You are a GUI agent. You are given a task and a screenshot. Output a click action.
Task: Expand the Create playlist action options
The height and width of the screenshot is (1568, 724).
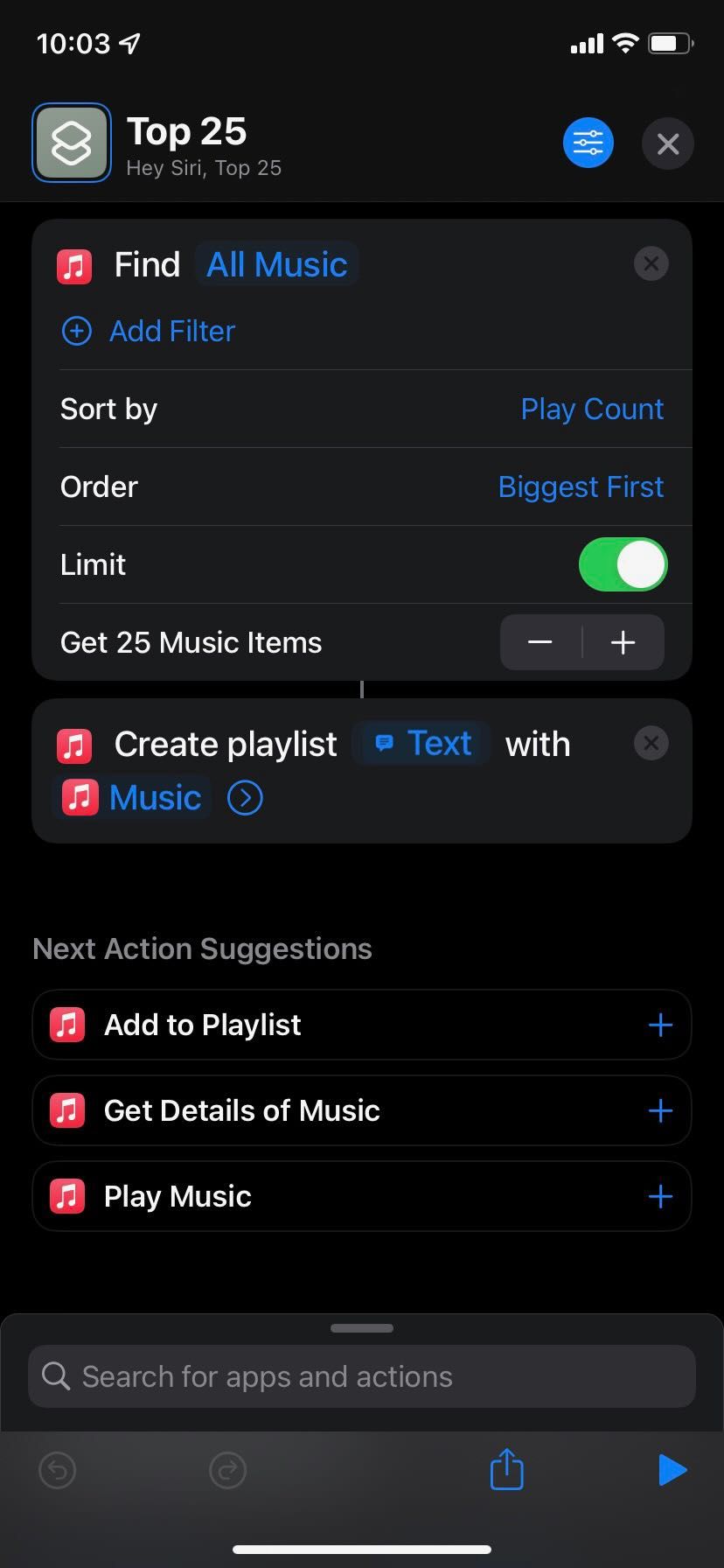(x=245, y=797)
